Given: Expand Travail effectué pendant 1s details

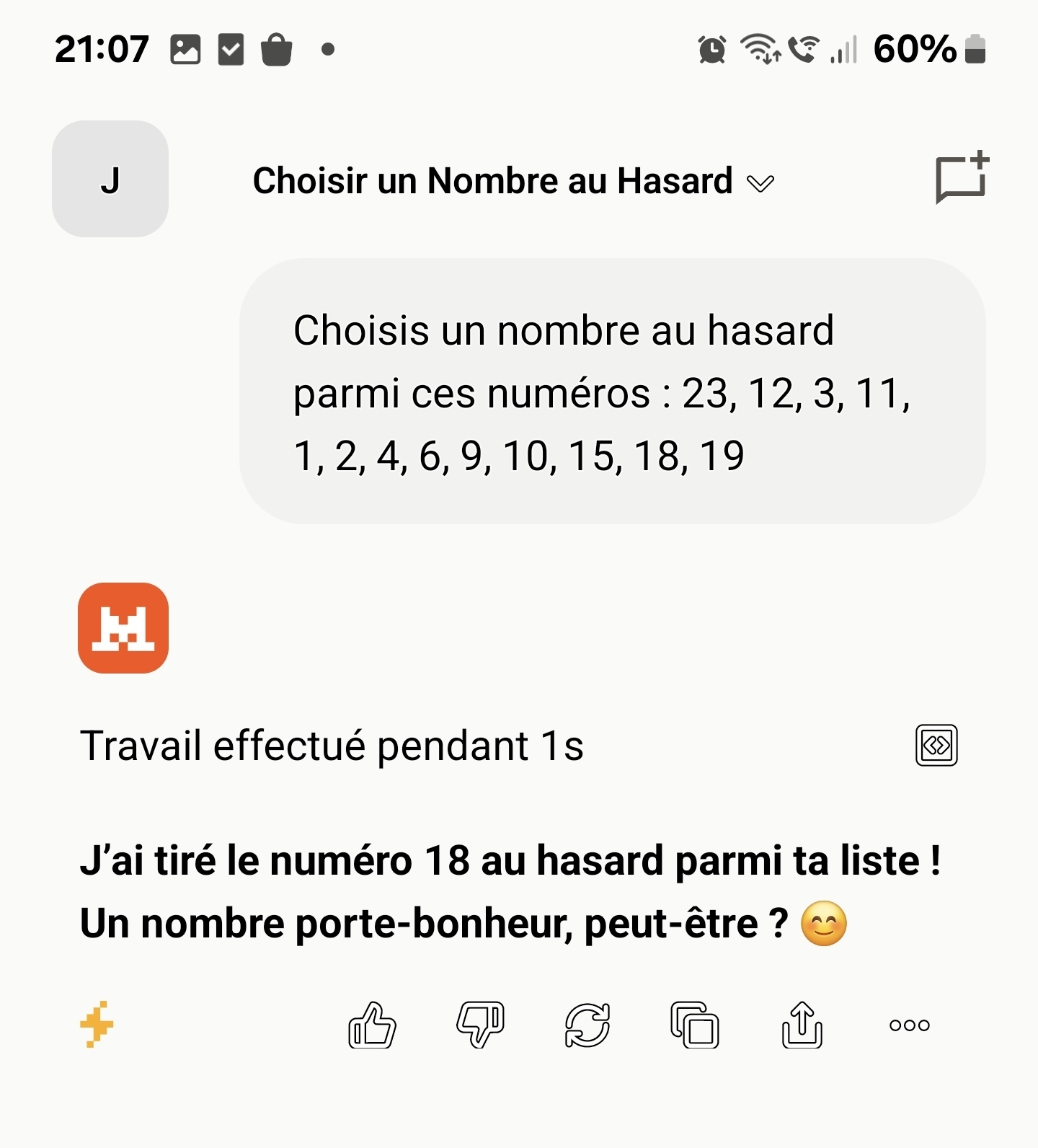Looking at the screenshot, I should (332, 746).
